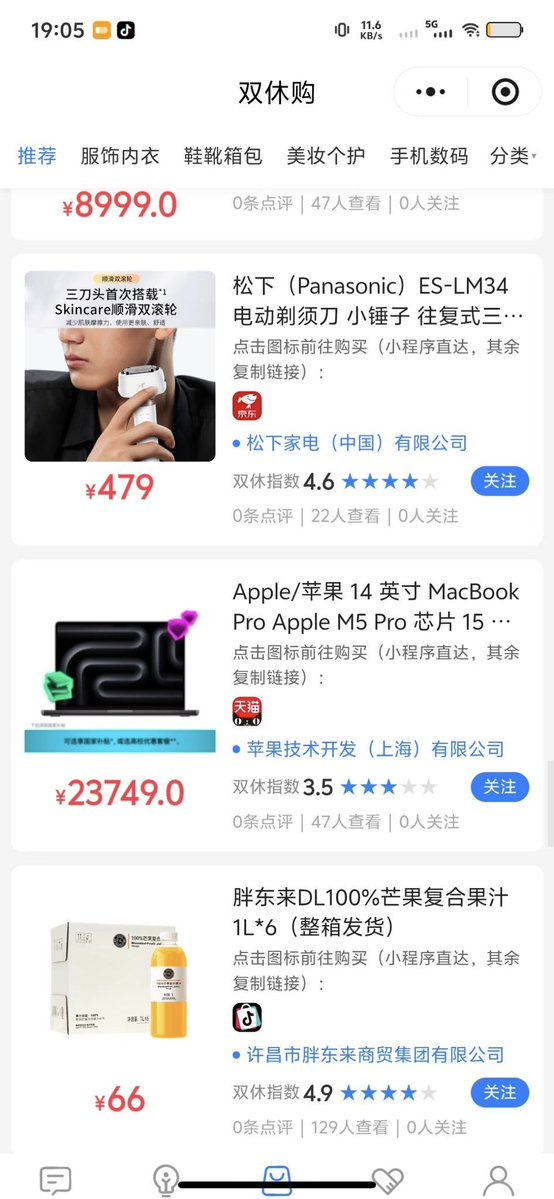Follow the 胖东来 mango juice with 关注
The image size is (554, 1199).
click(x=500, y=1093)
